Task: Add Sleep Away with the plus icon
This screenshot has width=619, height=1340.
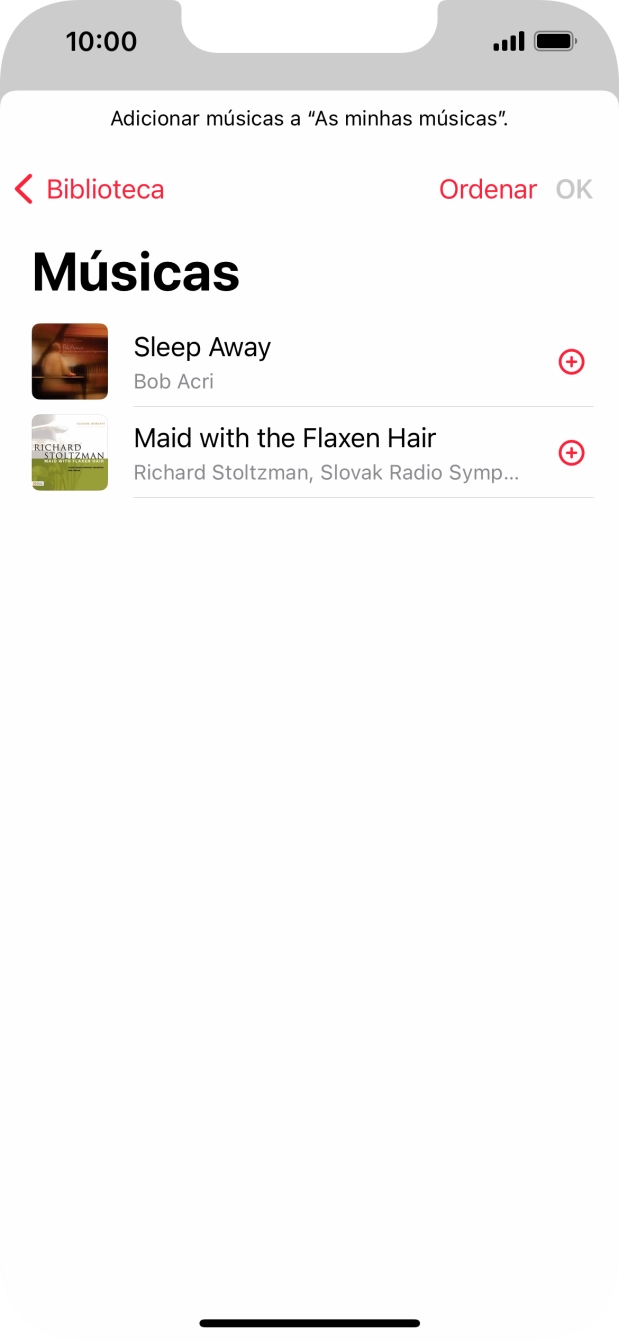Action: click(571, 362)
